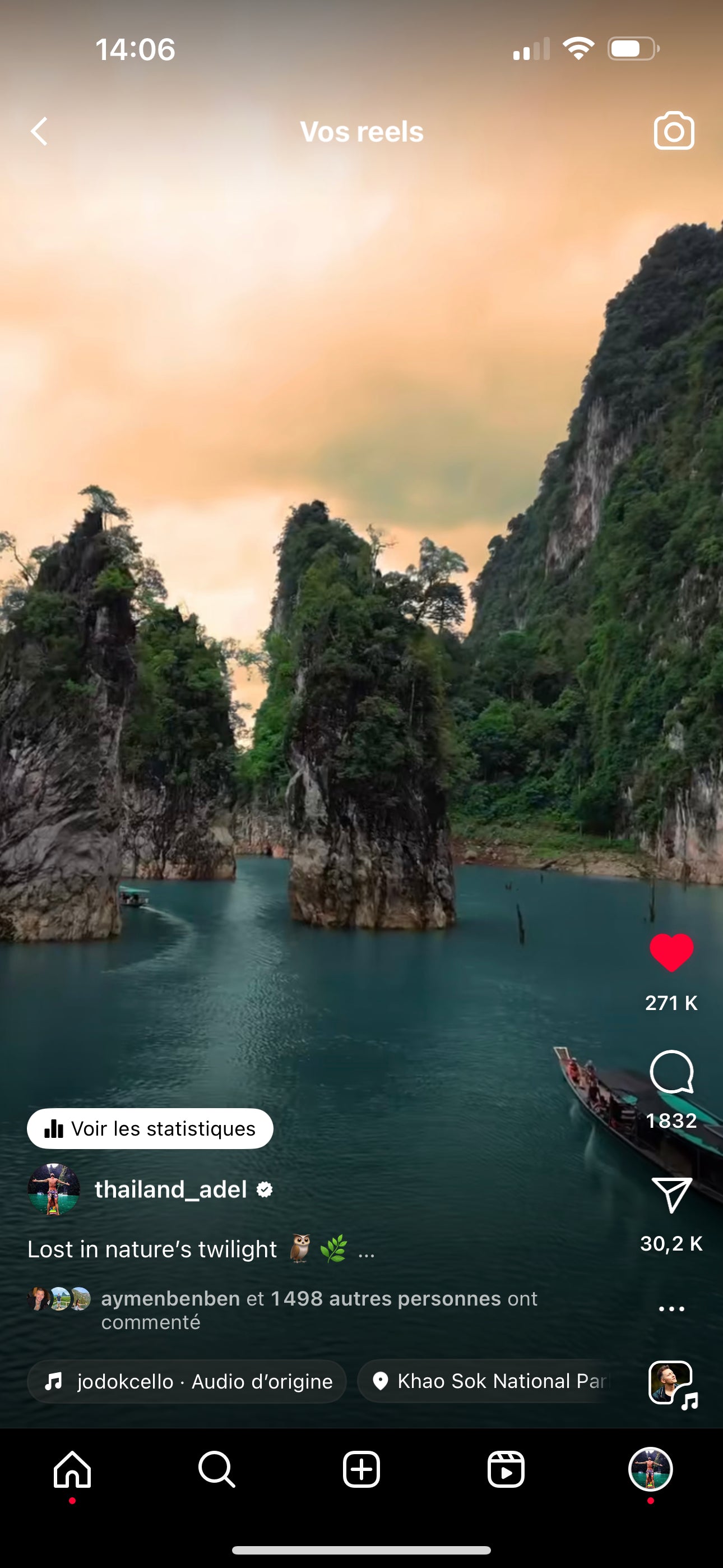Create a new post with plus
Screen dimensions: 723x1568
pyautogui.click(x=361, y=1469)
